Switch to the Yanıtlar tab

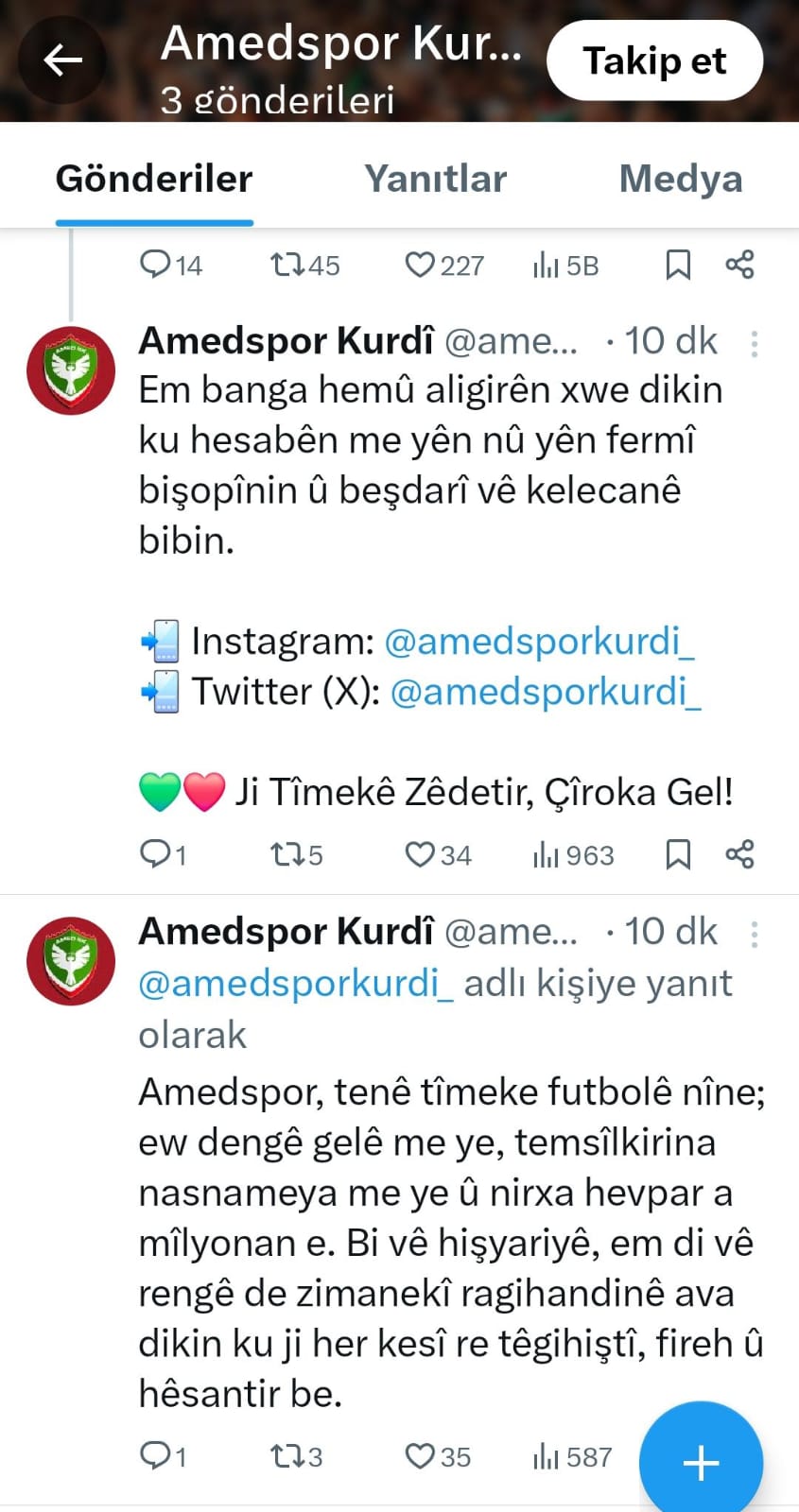pos(435,179)
